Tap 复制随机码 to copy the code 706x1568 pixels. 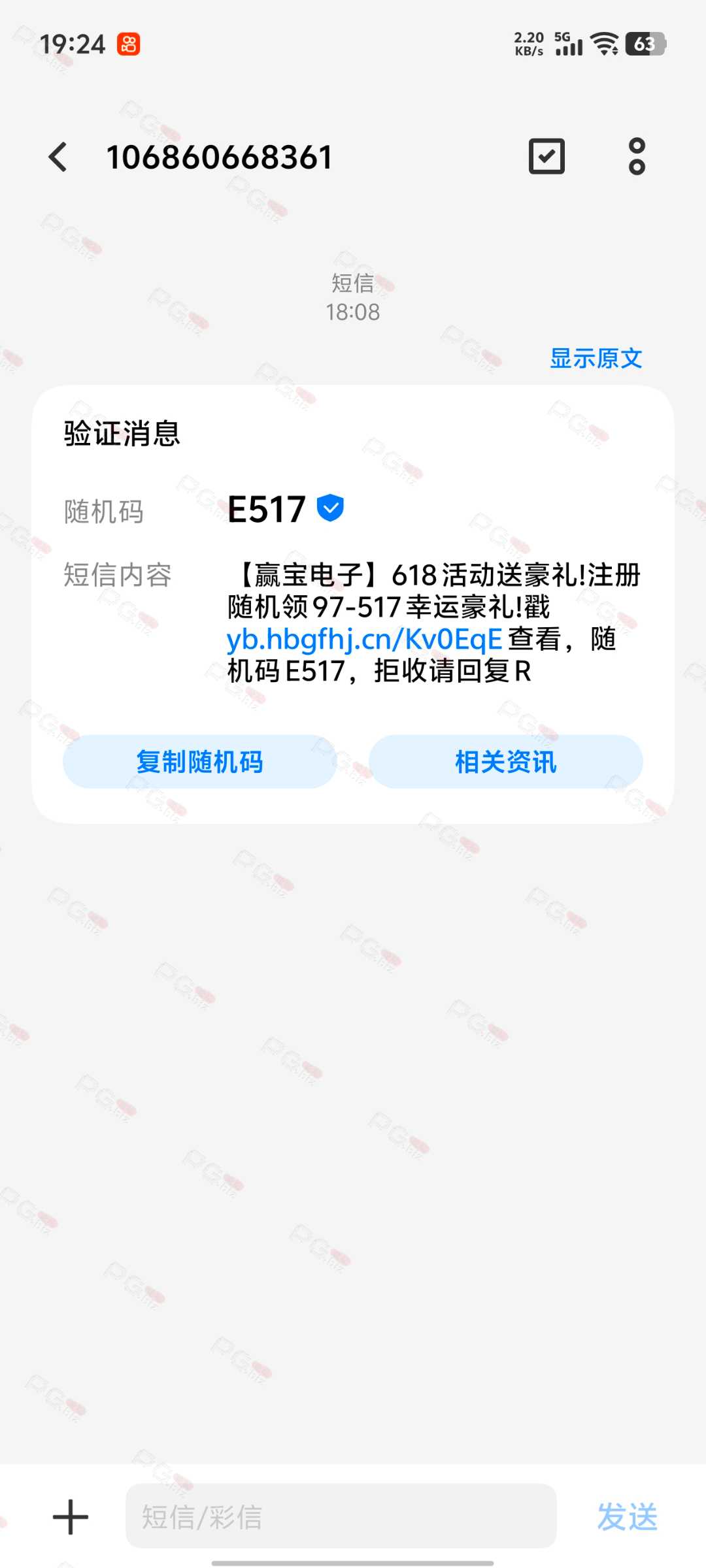[x=199, y=762]
